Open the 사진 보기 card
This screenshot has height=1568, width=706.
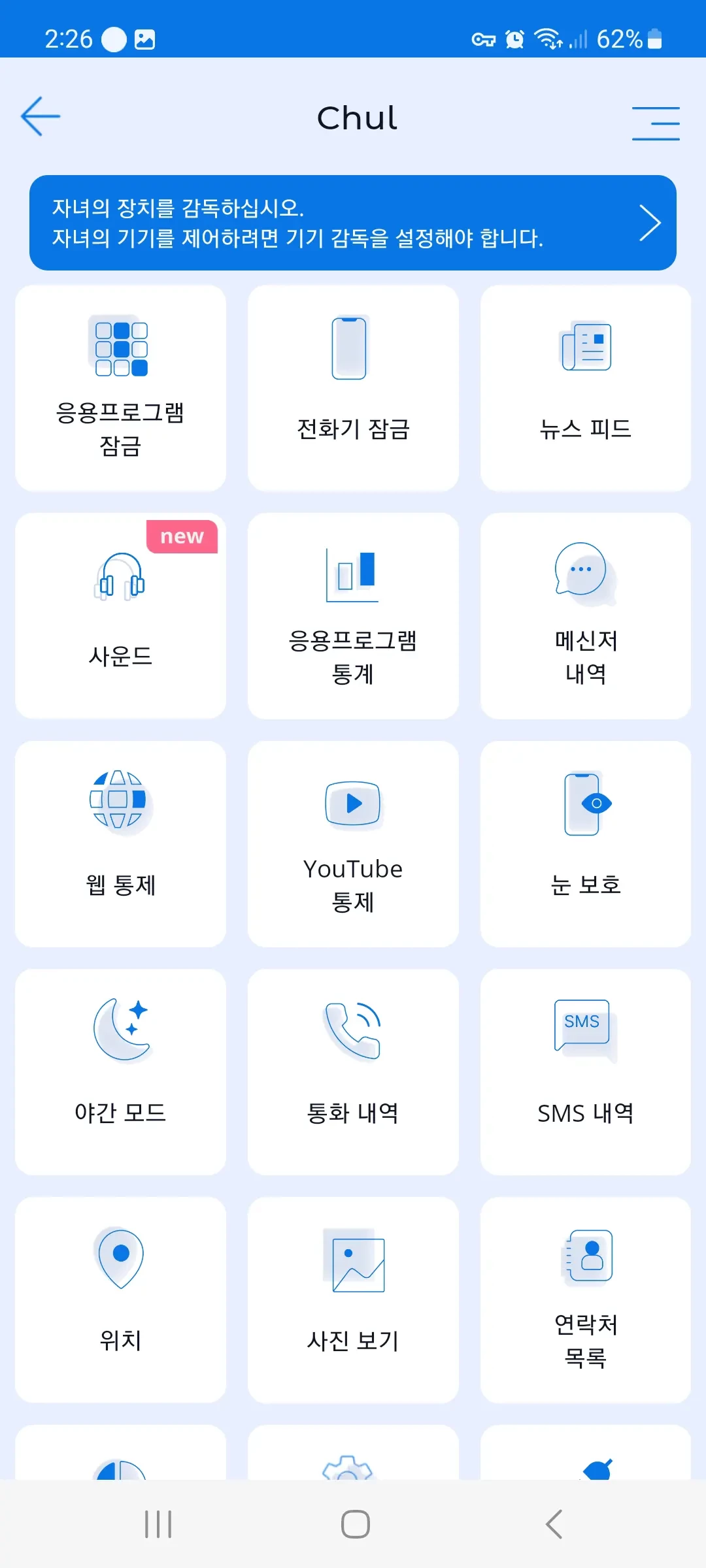pos(353,1300)
